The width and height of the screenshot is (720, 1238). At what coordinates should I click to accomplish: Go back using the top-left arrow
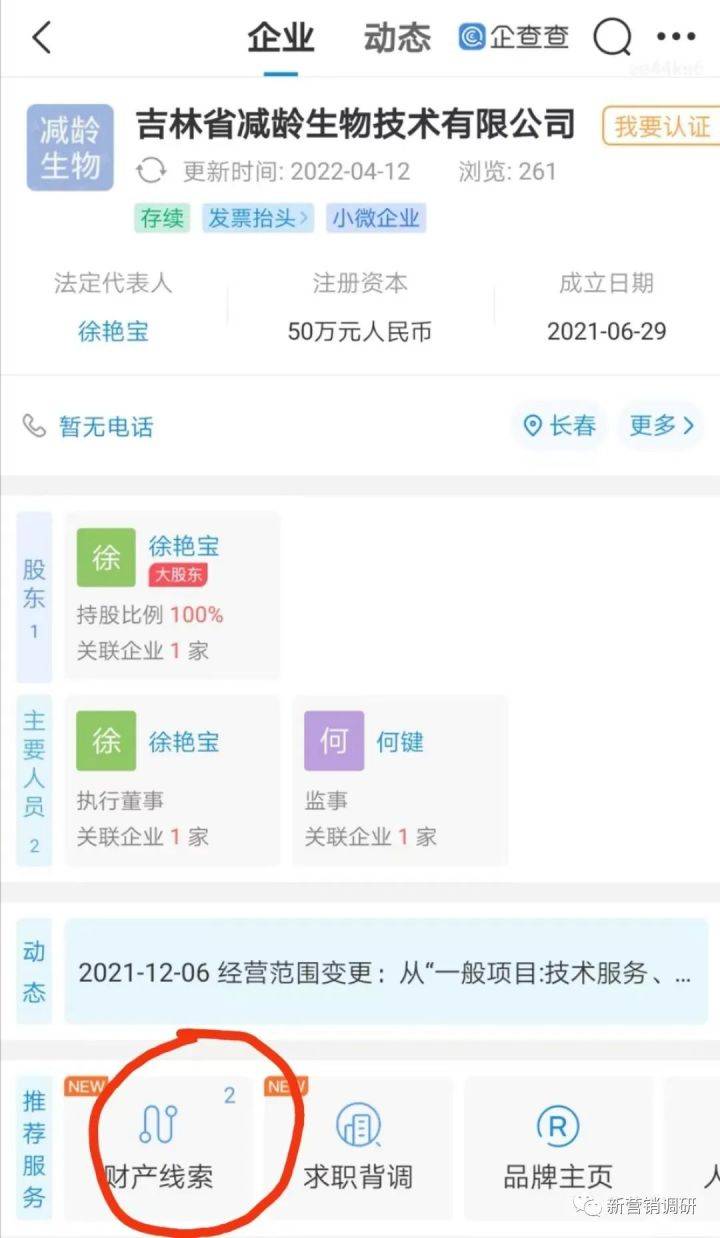42,38
